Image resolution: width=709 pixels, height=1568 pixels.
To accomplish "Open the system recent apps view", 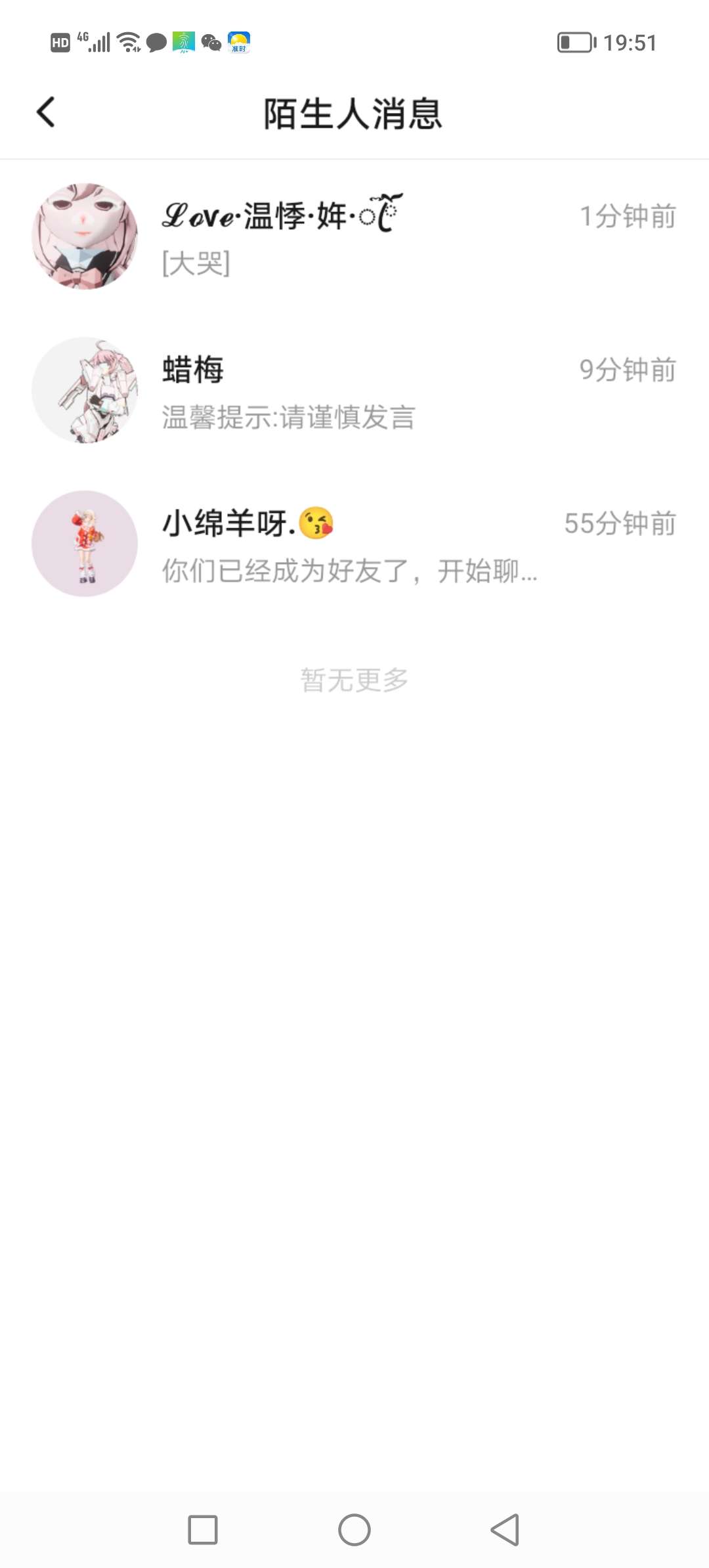I will (203, 1530).
